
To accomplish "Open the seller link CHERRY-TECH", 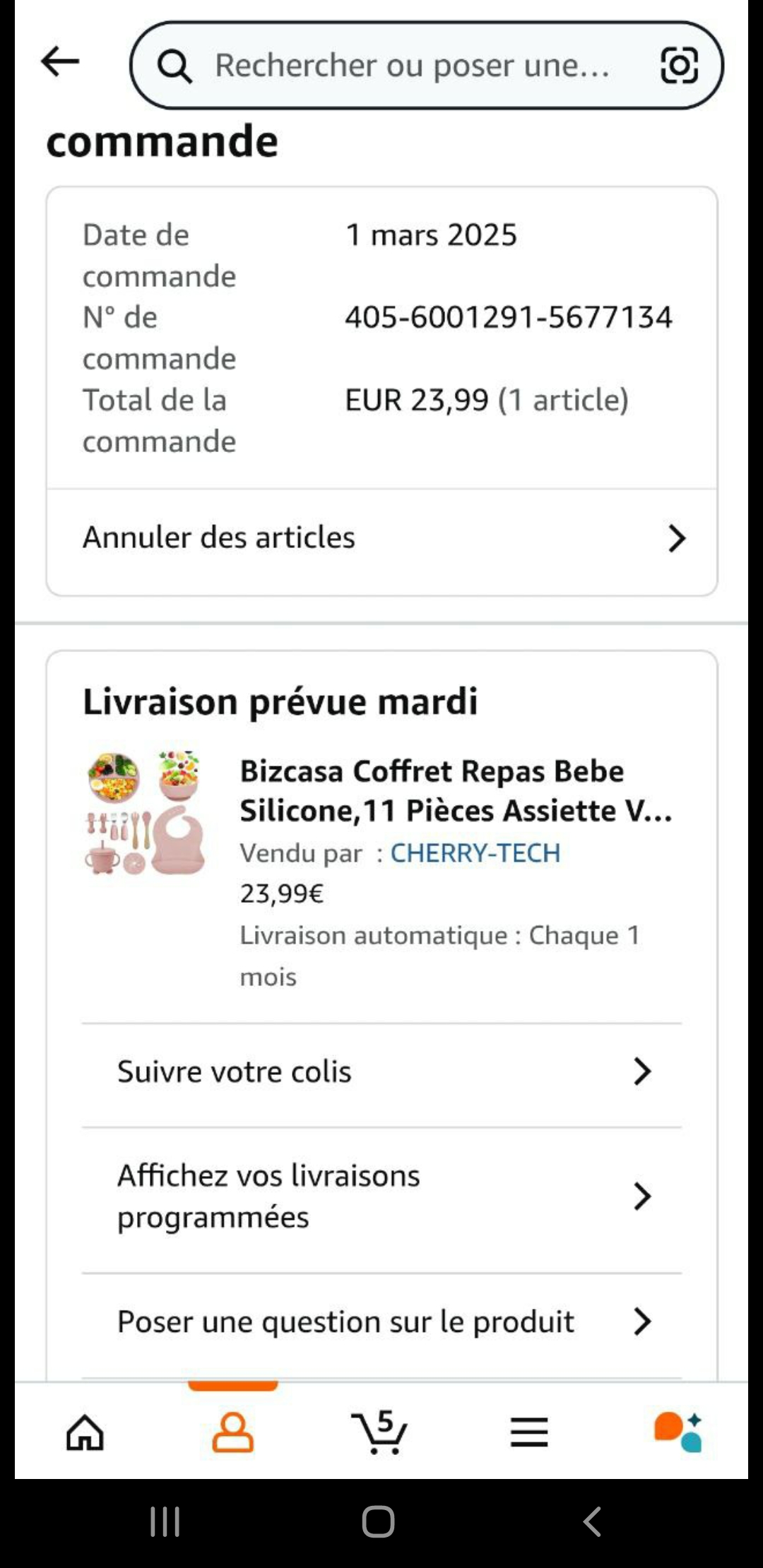I will click(x=475, y=853).
